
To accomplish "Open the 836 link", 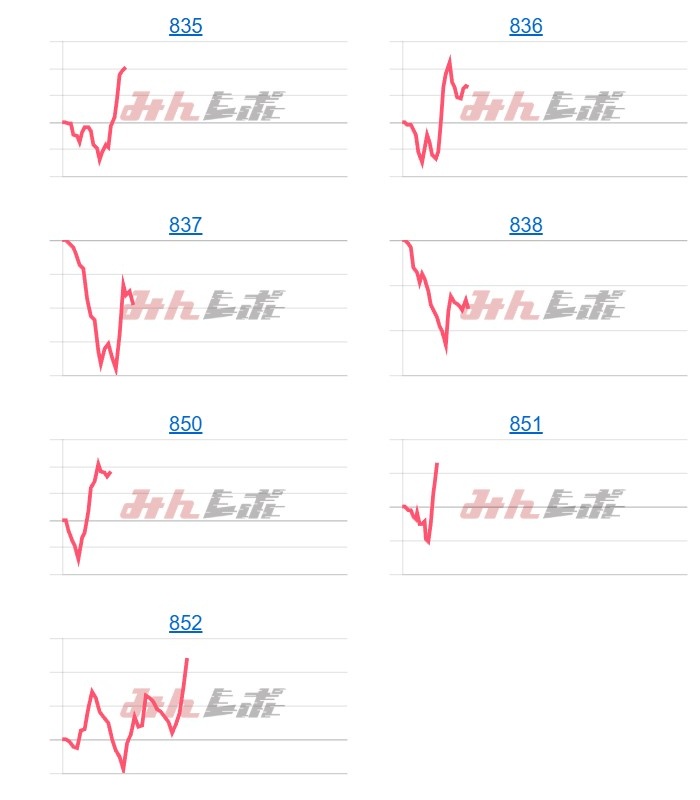I will tap(526, 27).
